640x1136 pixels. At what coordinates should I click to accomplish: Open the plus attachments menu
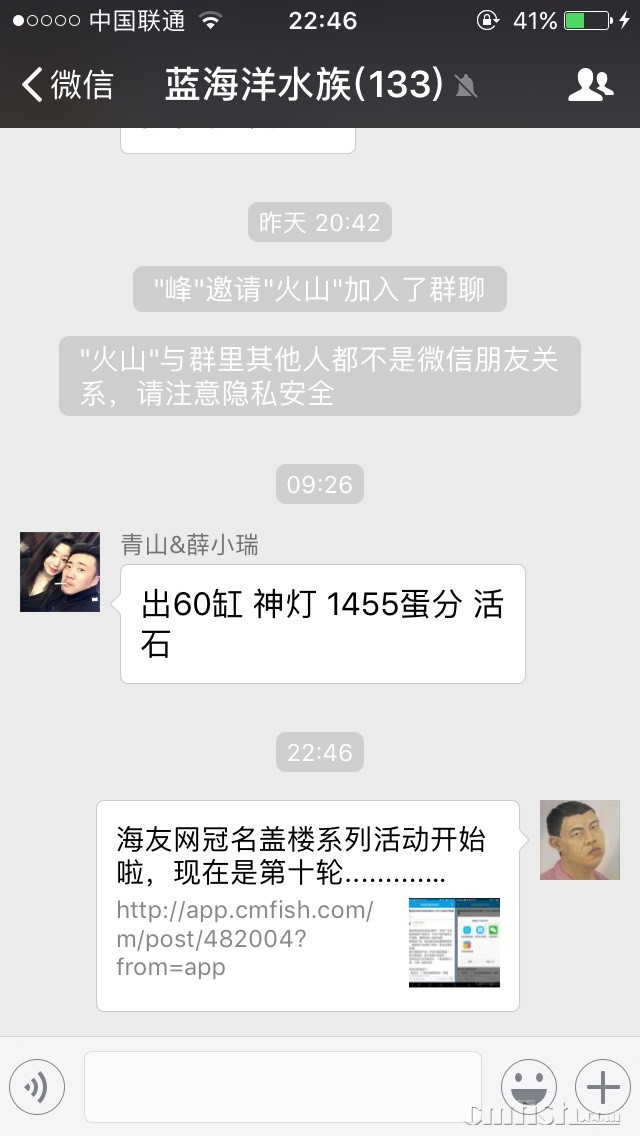click(602, 1087)
